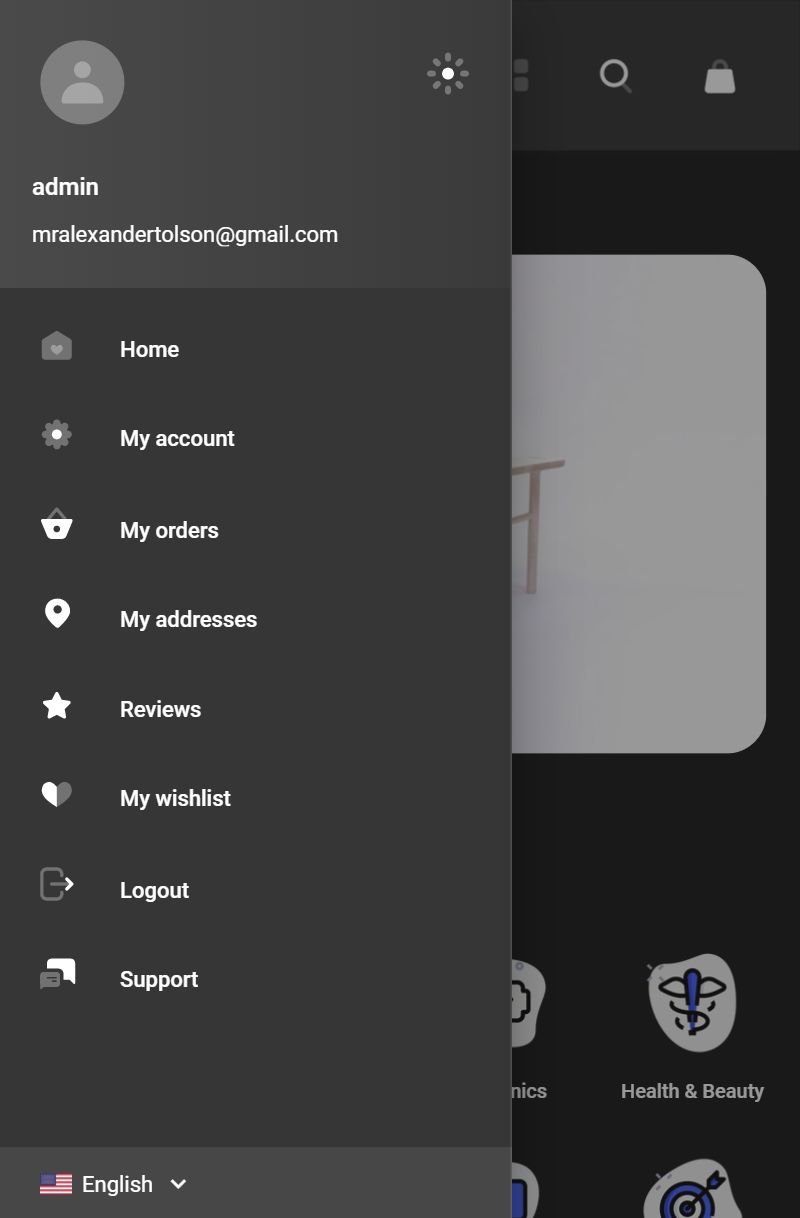Open the Reviews section

pos(160,709)
